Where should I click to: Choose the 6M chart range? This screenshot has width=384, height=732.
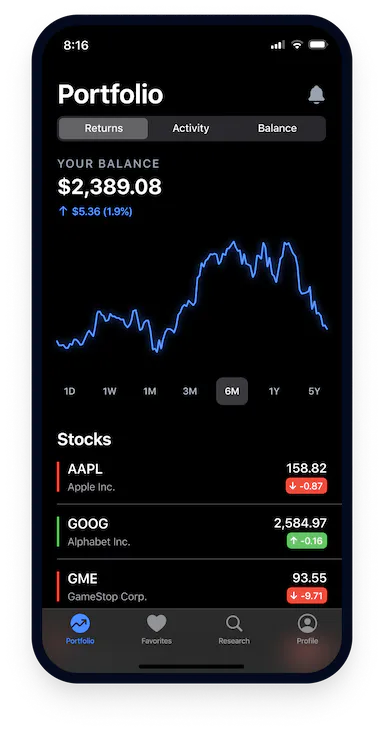pyautogui.click(x=232, y=391)
